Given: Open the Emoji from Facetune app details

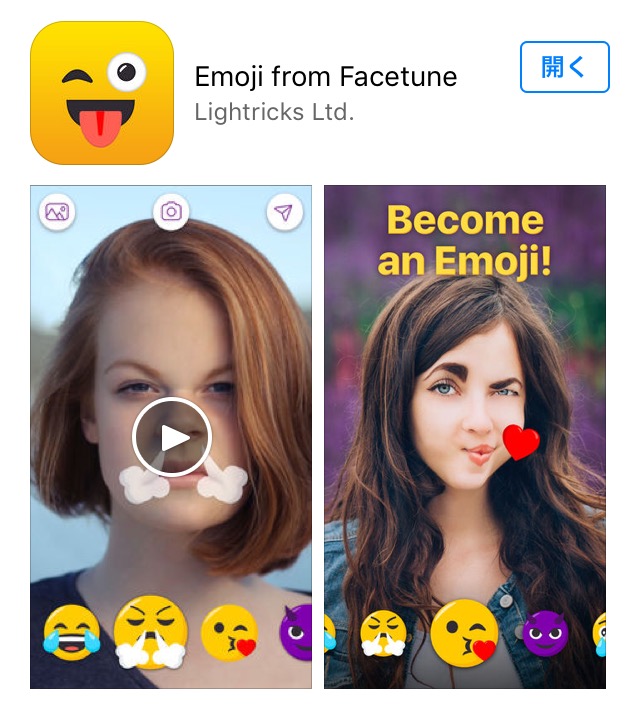Looking at the screenshot, I should pyautogui.click(x=325, y=77).
